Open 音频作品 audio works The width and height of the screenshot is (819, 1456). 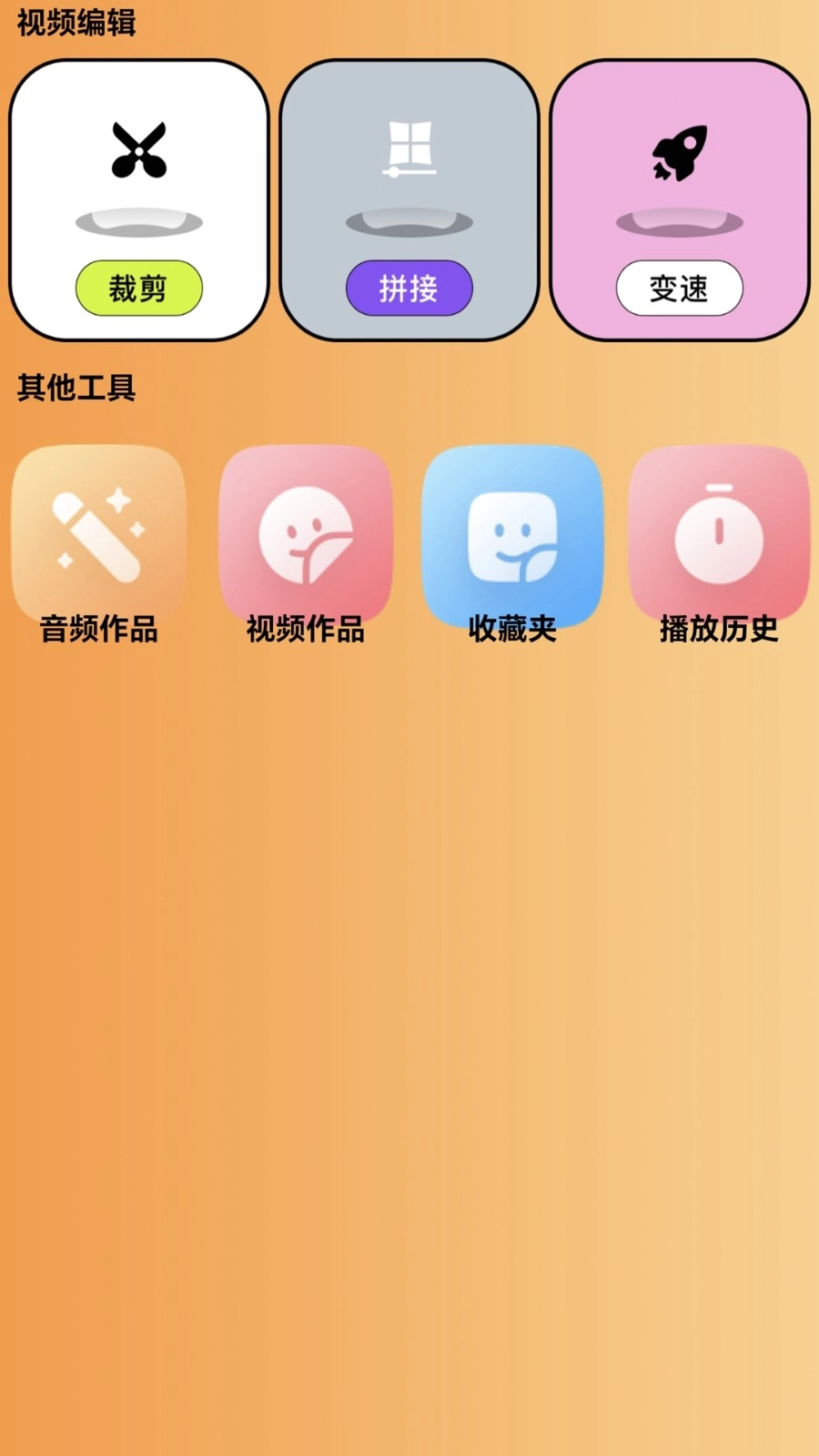coord(98,541)
